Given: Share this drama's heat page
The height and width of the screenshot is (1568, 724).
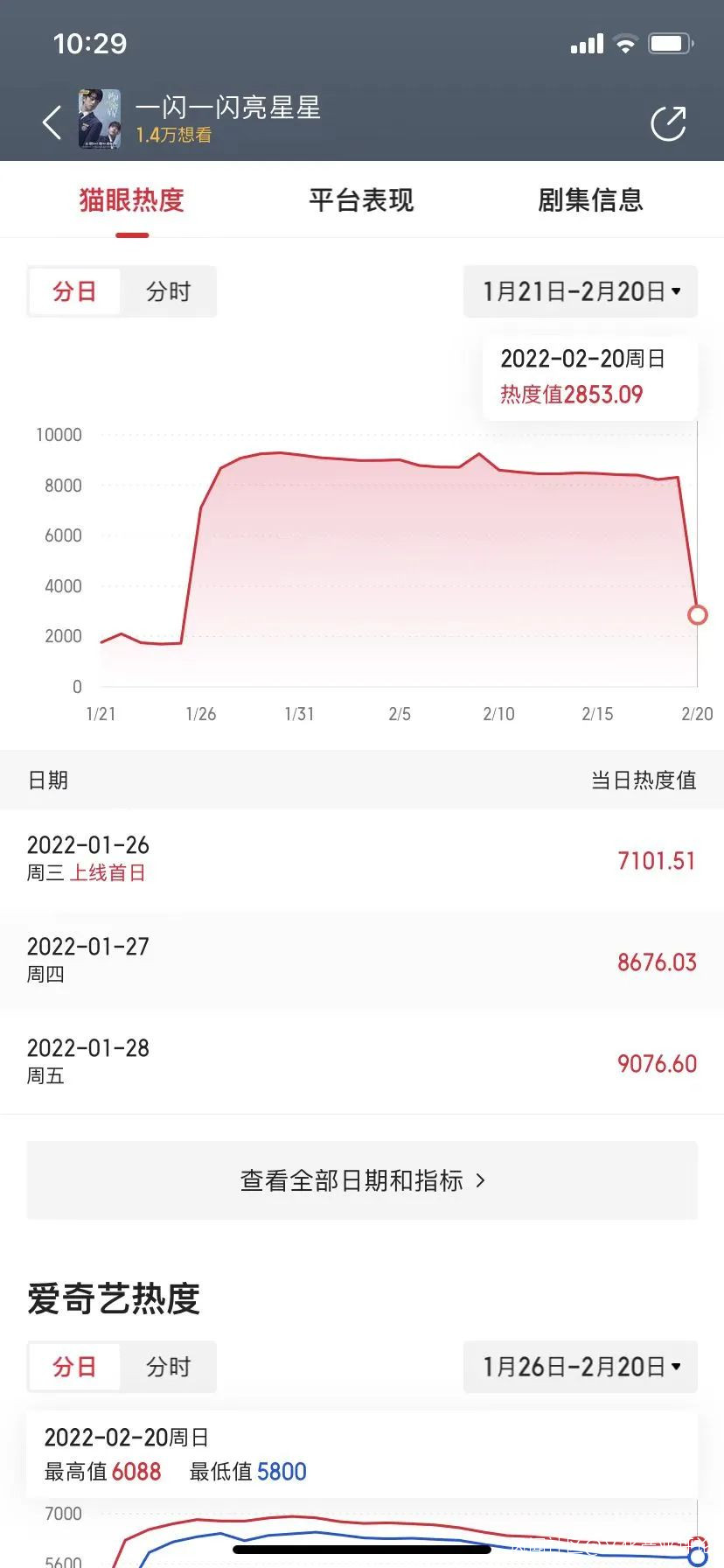Looking at the screenshot, I should (x=668, y=123).
